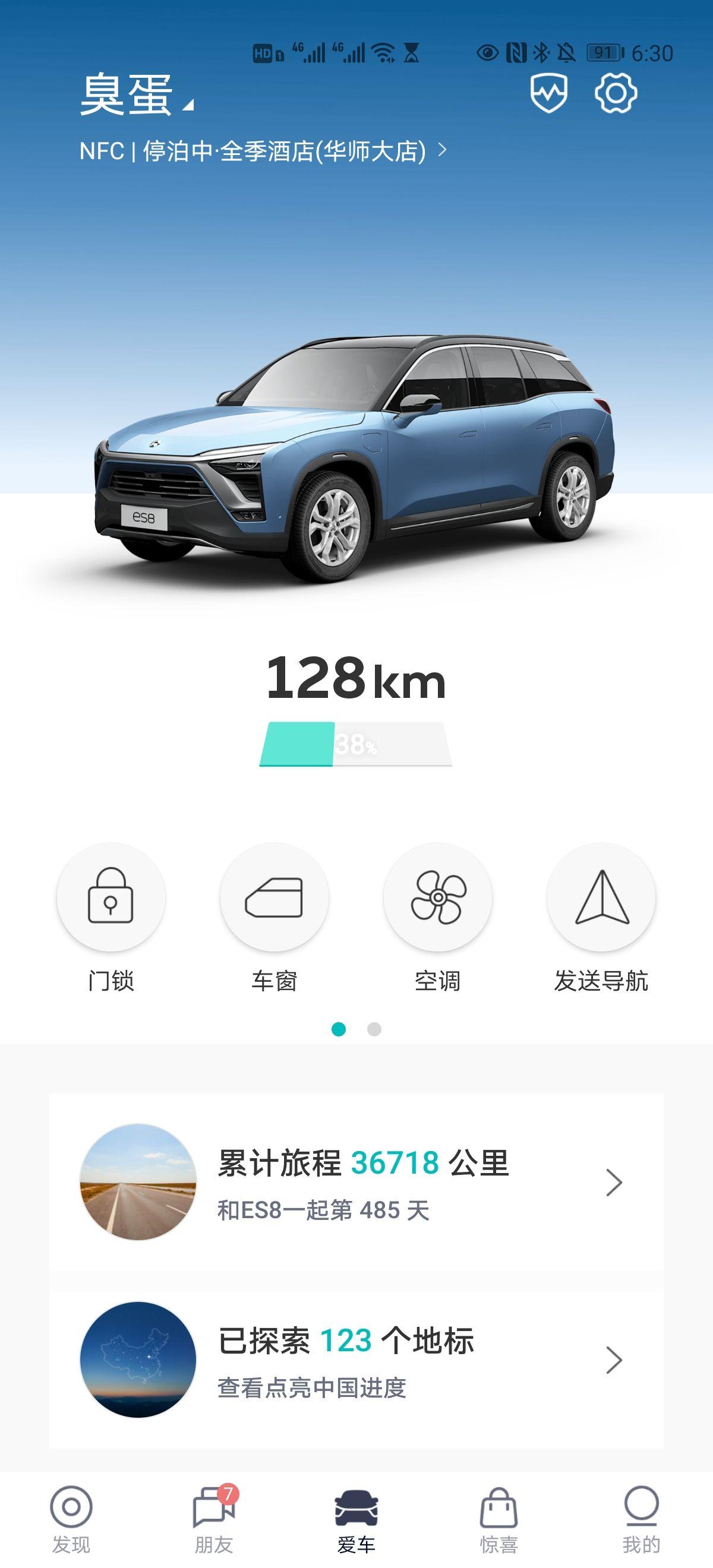Open the 我的 profile tab
This screenshot has width=713, height=1568.
pyautogui.click(x=641, y=1518)
